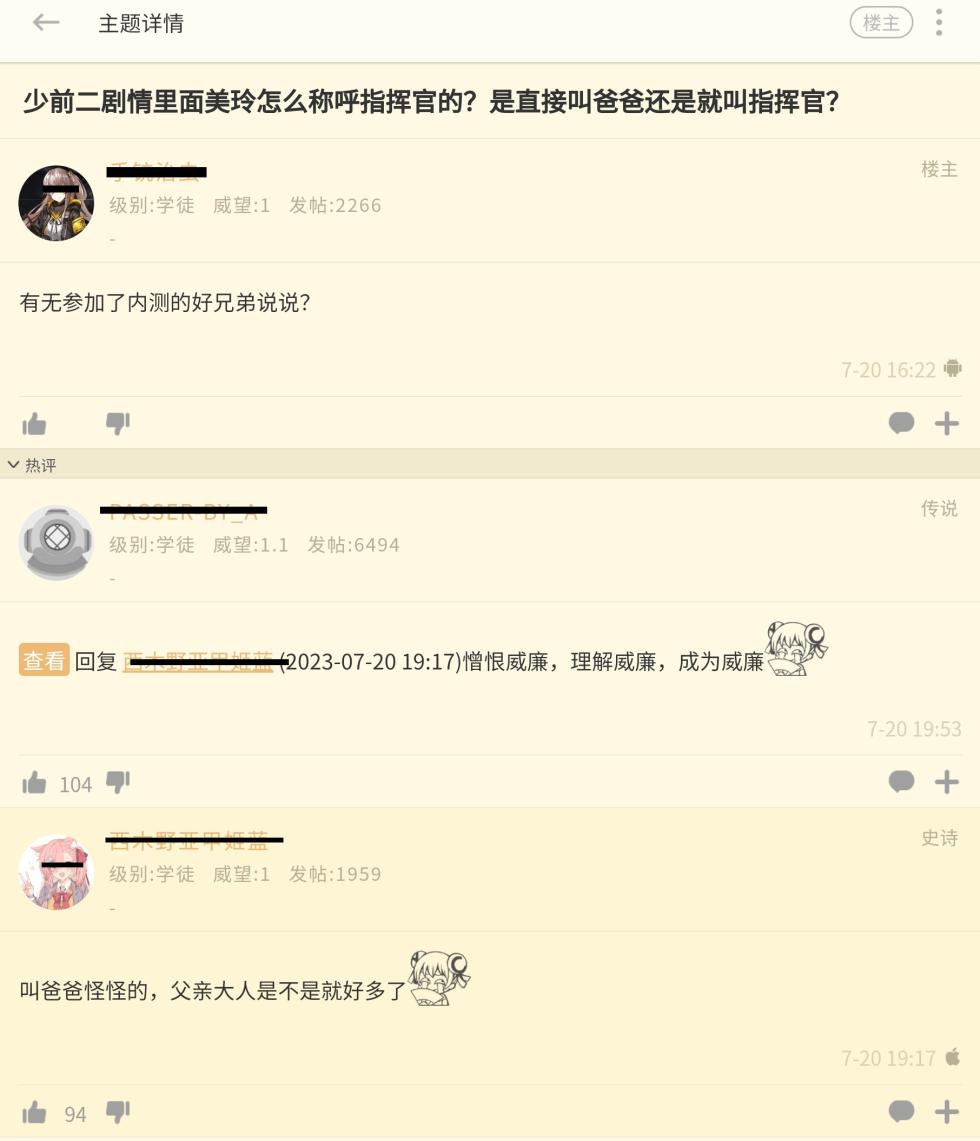Open the 西木野亚里姬蓝 username link

coord(196,660)
